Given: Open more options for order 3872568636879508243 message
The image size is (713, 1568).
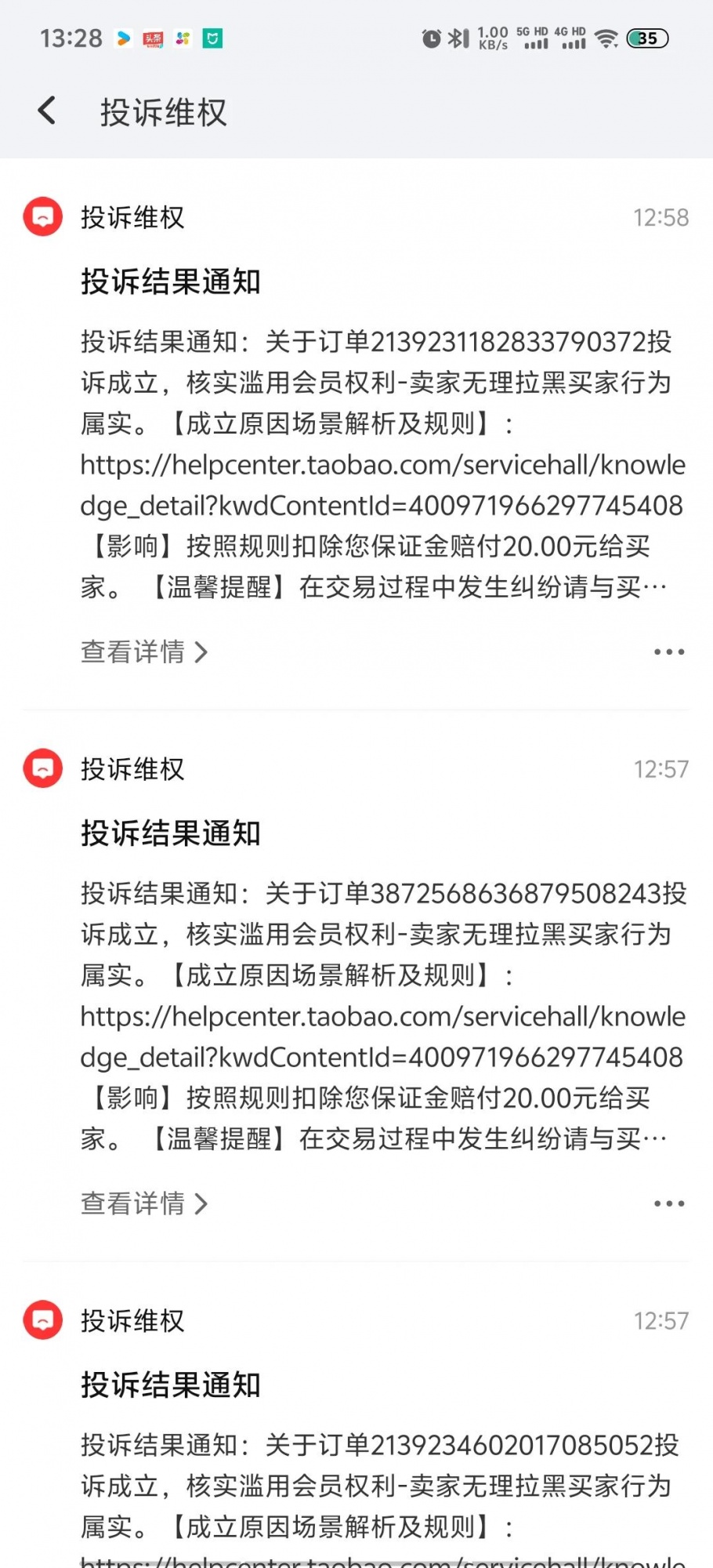Looking at the screenshot, I should point(668,1203).
